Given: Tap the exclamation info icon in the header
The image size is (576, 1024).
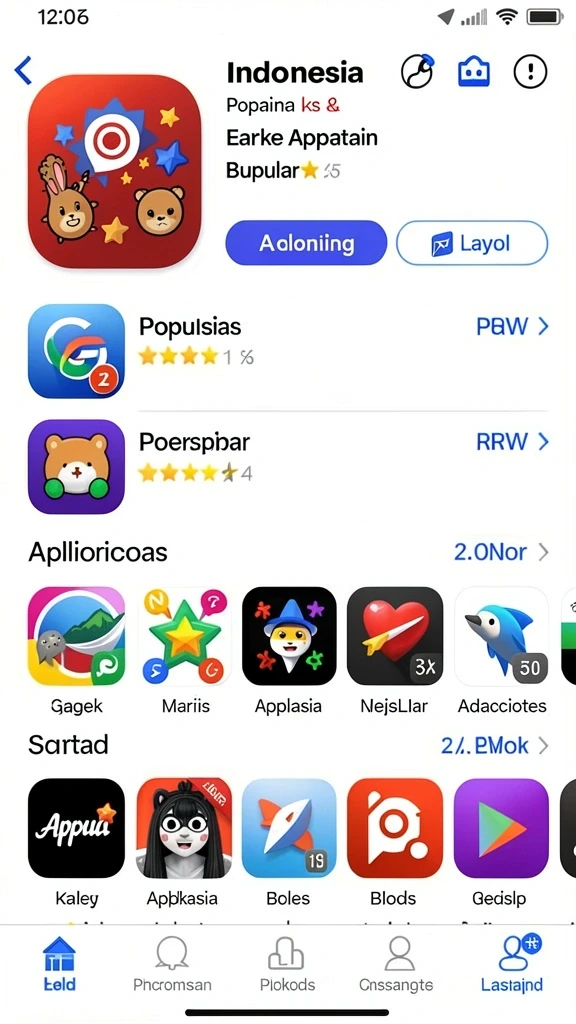Looking at the screenshot, I should [x=530, y=71].
